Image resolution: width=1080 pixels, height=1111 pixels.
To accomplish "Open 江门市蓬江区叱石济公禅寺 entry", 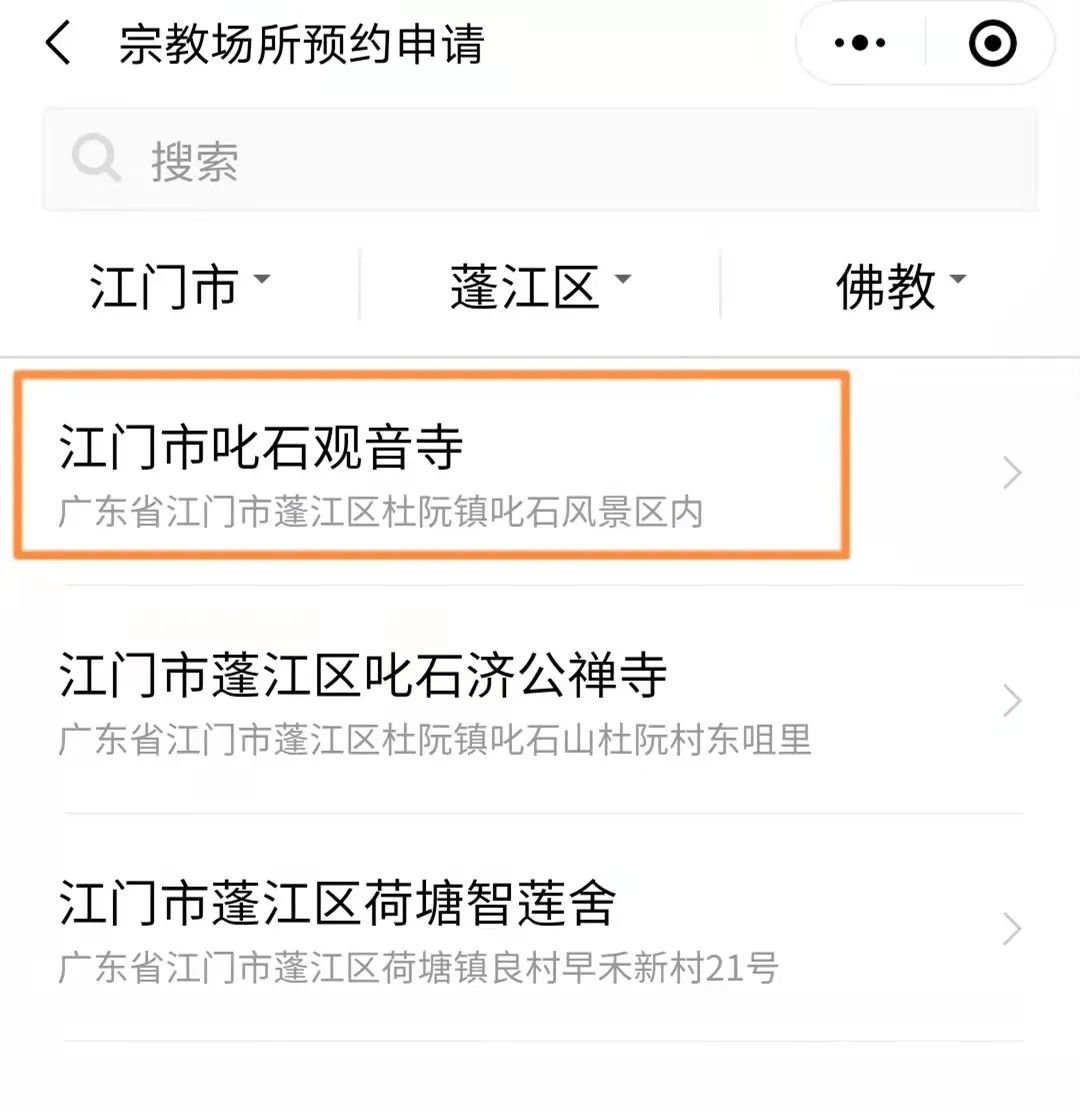I will [540, 701].
